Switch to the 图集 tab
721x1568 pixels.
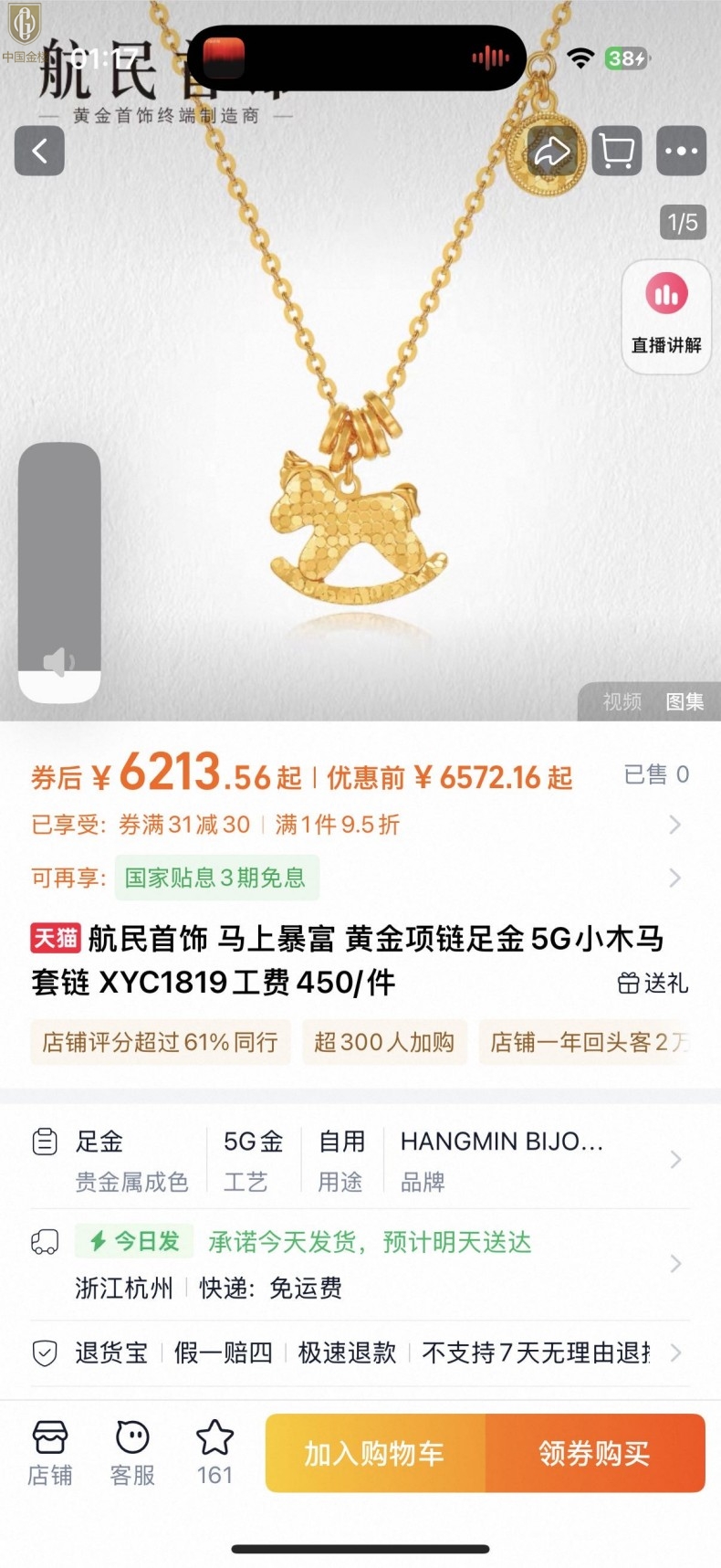point(684,701)
